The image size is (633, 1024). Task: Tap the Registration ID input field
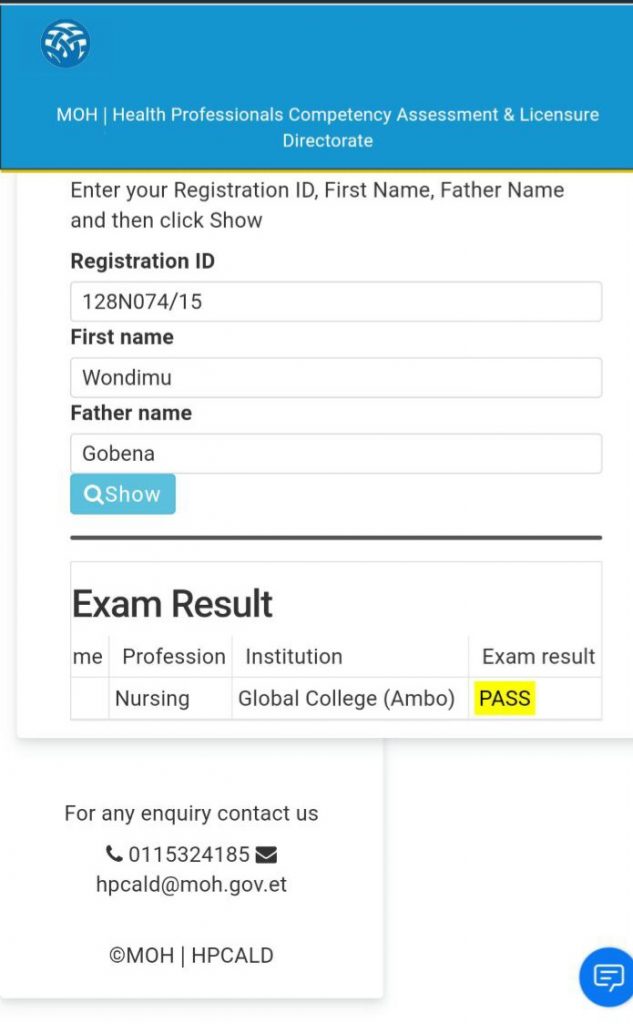click(x=336, y=302)
